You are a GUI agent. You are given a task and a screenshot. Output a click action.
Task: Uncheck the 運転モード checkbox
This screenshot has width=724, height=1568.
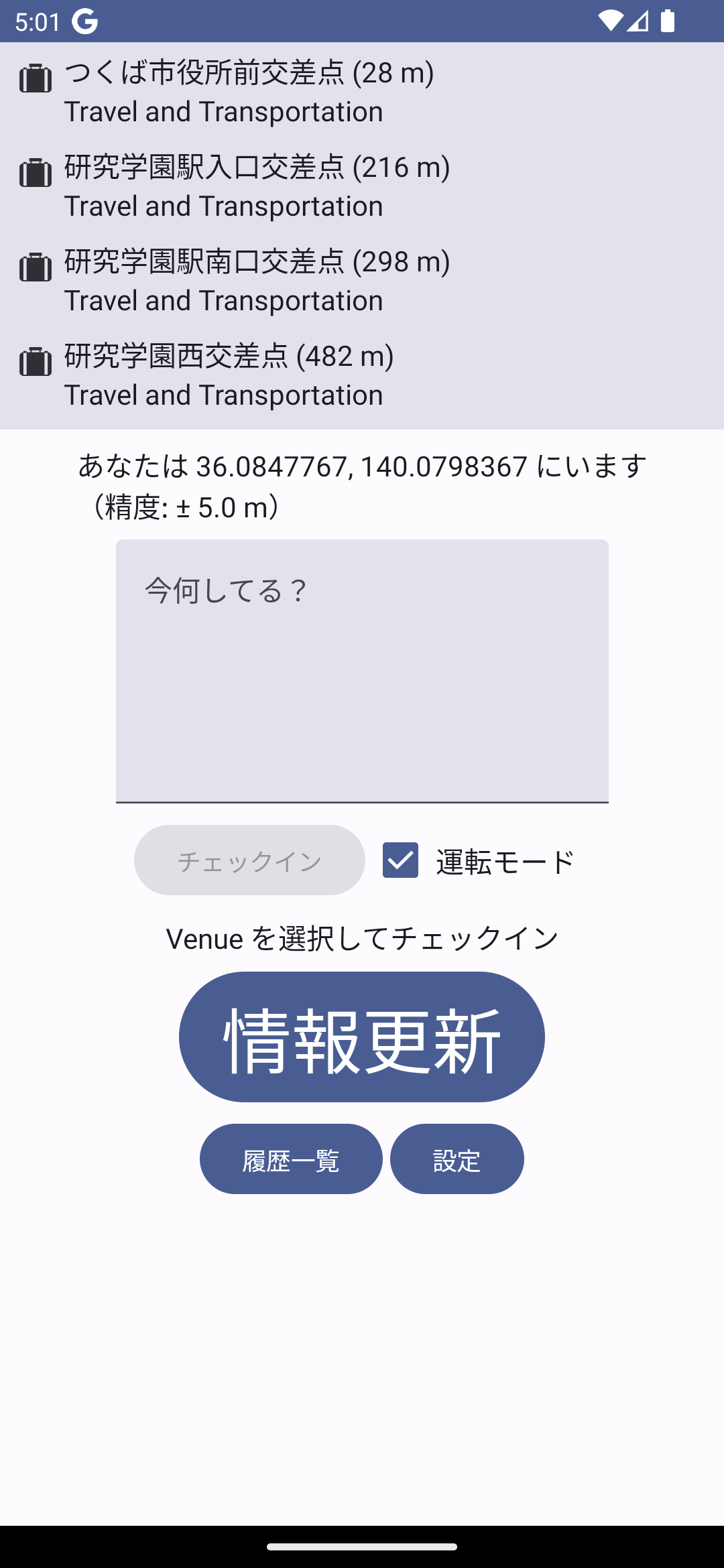(x=400, y=860)
